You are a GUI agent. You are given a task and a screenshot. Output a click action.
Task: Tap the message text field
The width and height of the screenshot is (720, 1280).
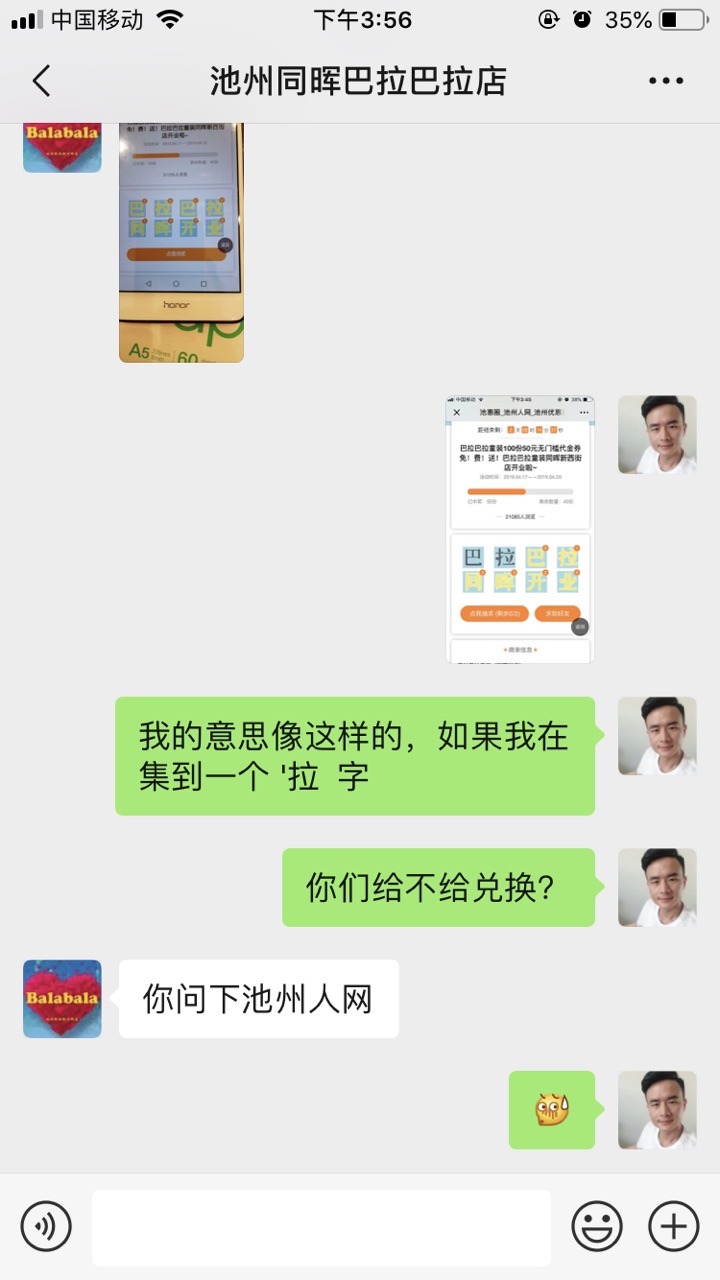321,1227
